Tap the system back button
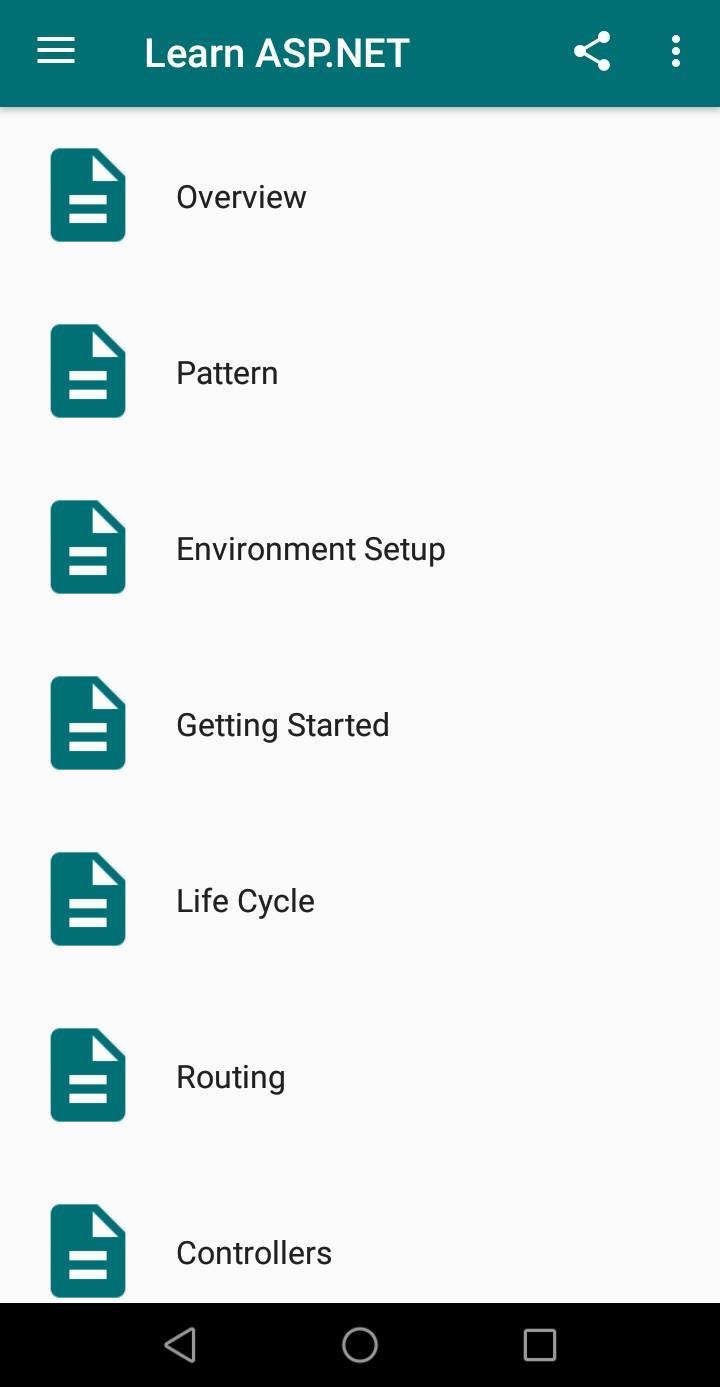Viewport: 720px width, 1387px height. tap(180, 1345)
